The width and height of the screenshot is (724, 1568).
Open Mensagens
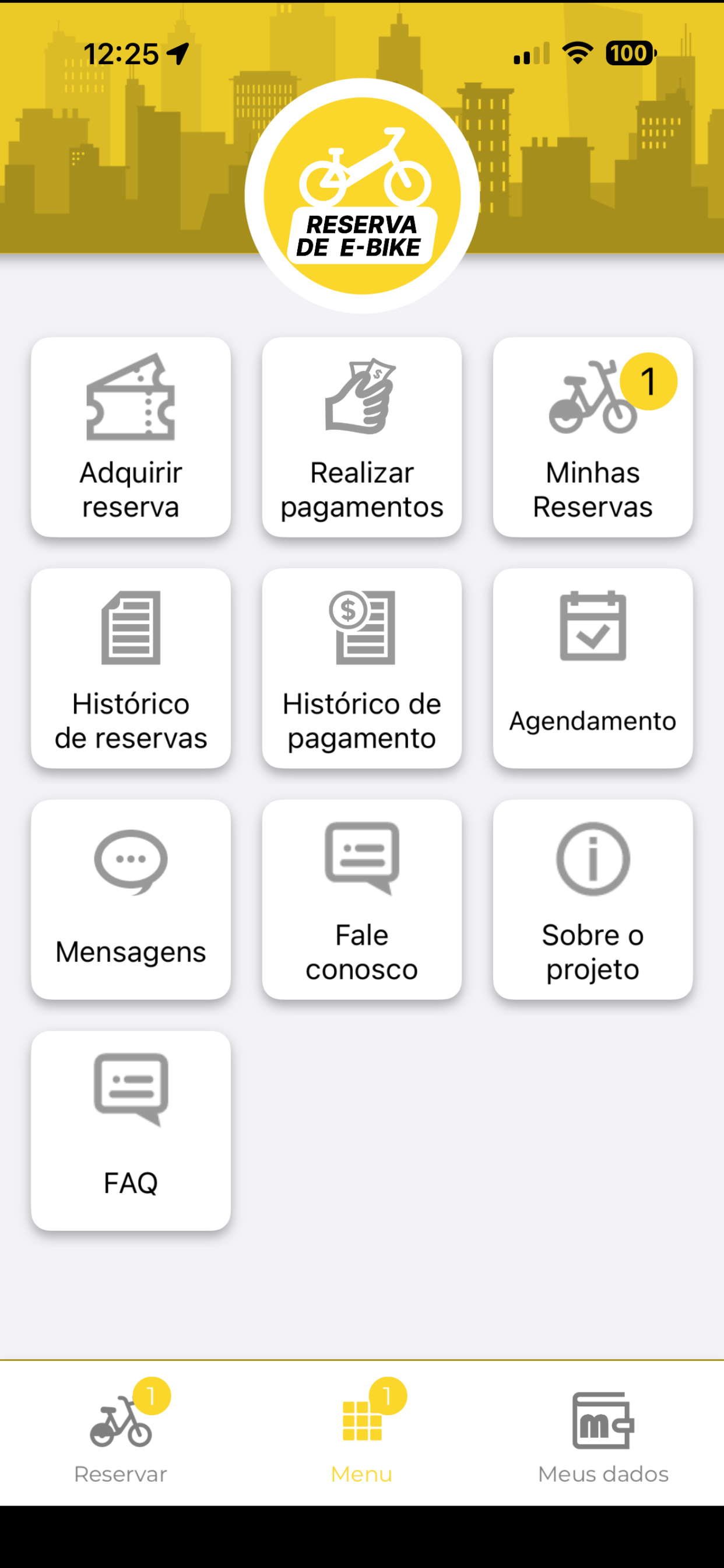tap(131, 900)
